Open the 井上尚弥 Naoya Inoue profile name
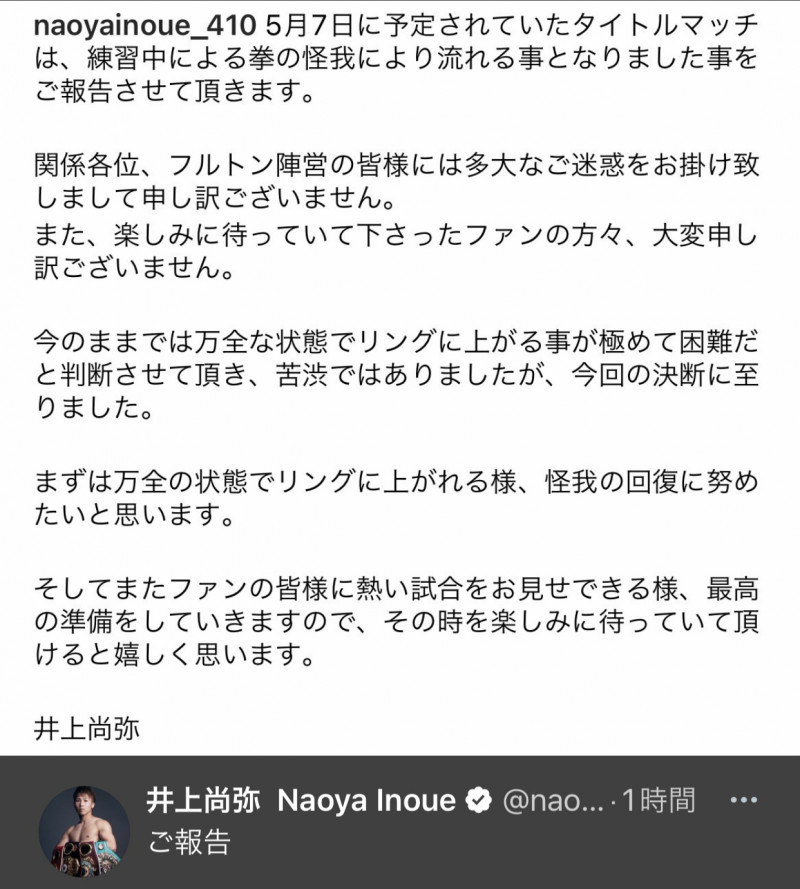800x889 pixels. [305, 801]
